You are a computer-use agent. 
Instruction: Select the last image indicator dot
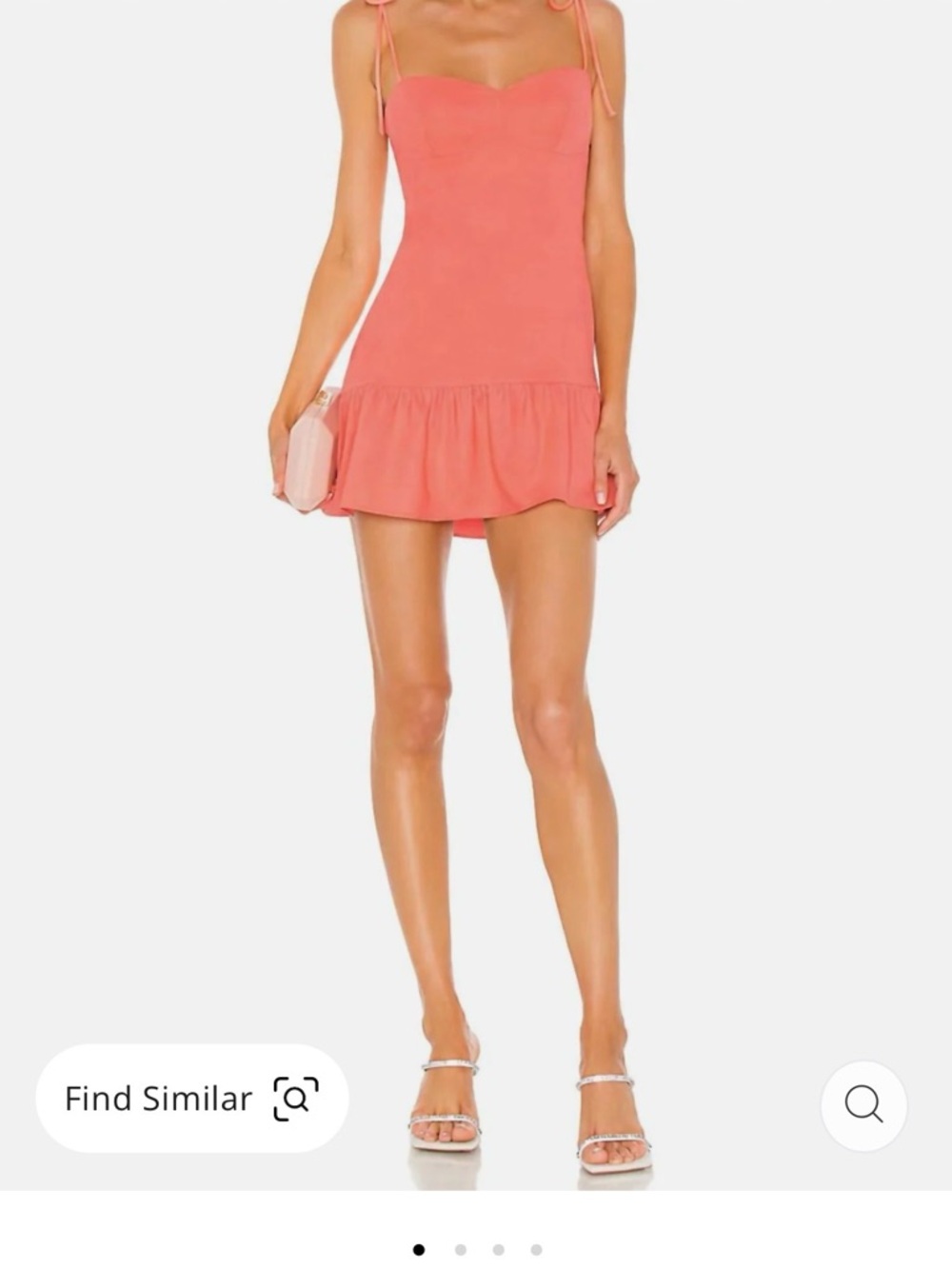pos(537,1250)
